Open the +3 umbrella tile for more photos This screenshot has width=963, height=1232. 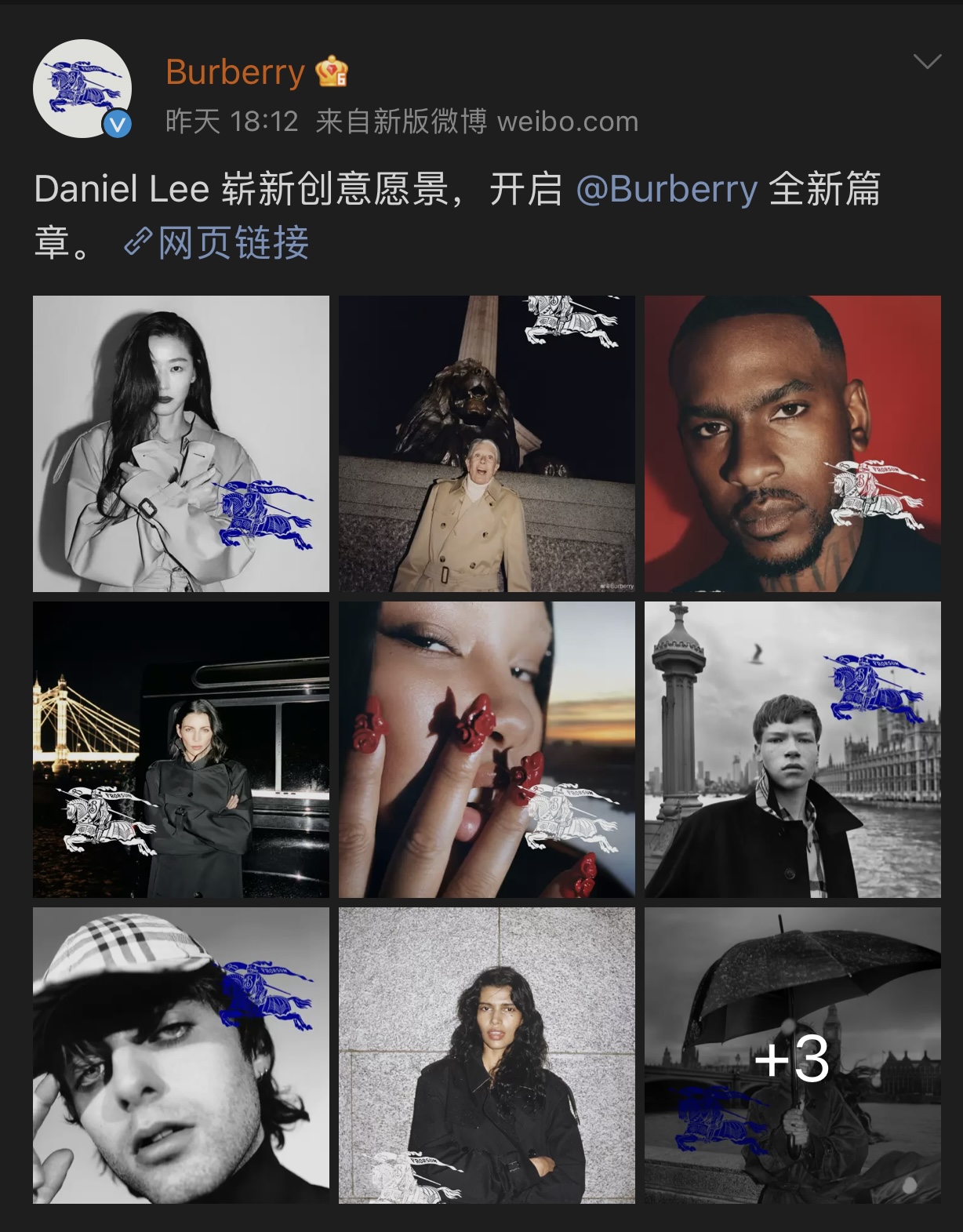(x=792, y=1055)
